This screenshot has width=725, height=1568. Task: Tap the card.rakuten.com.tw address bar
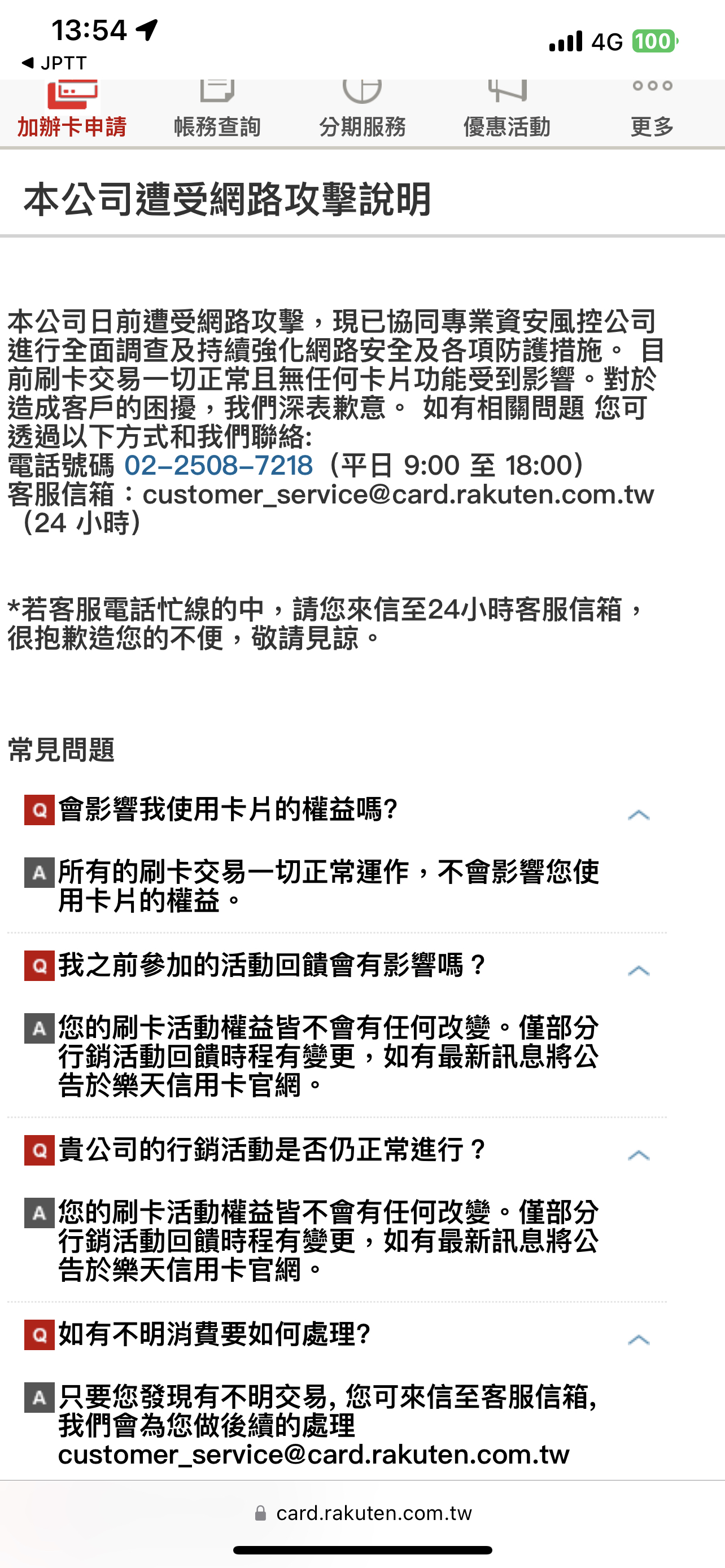click(363, 1513)
